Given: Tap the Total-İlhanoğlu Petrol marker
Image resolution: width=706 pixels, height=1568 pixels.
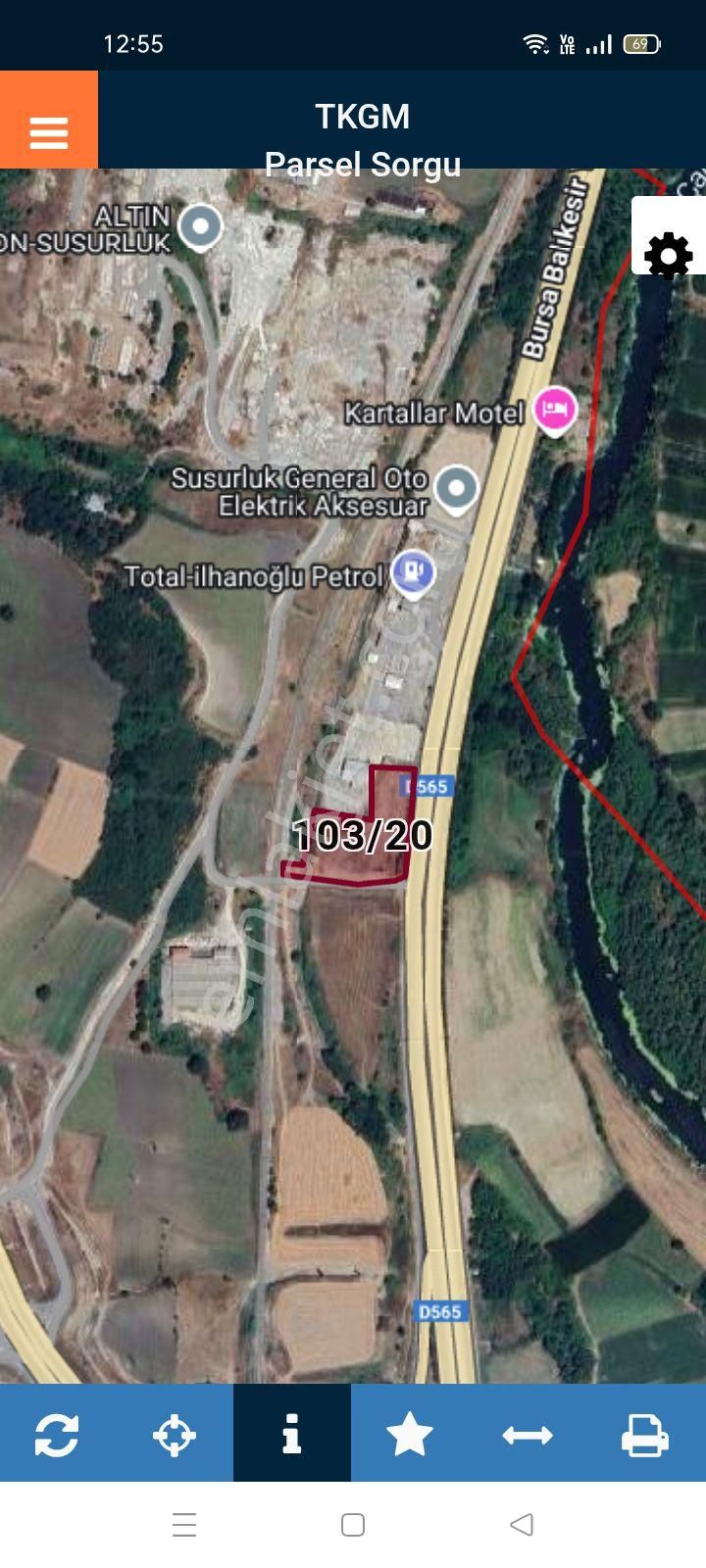Looking at the screenshot, I should click(414, 570).
